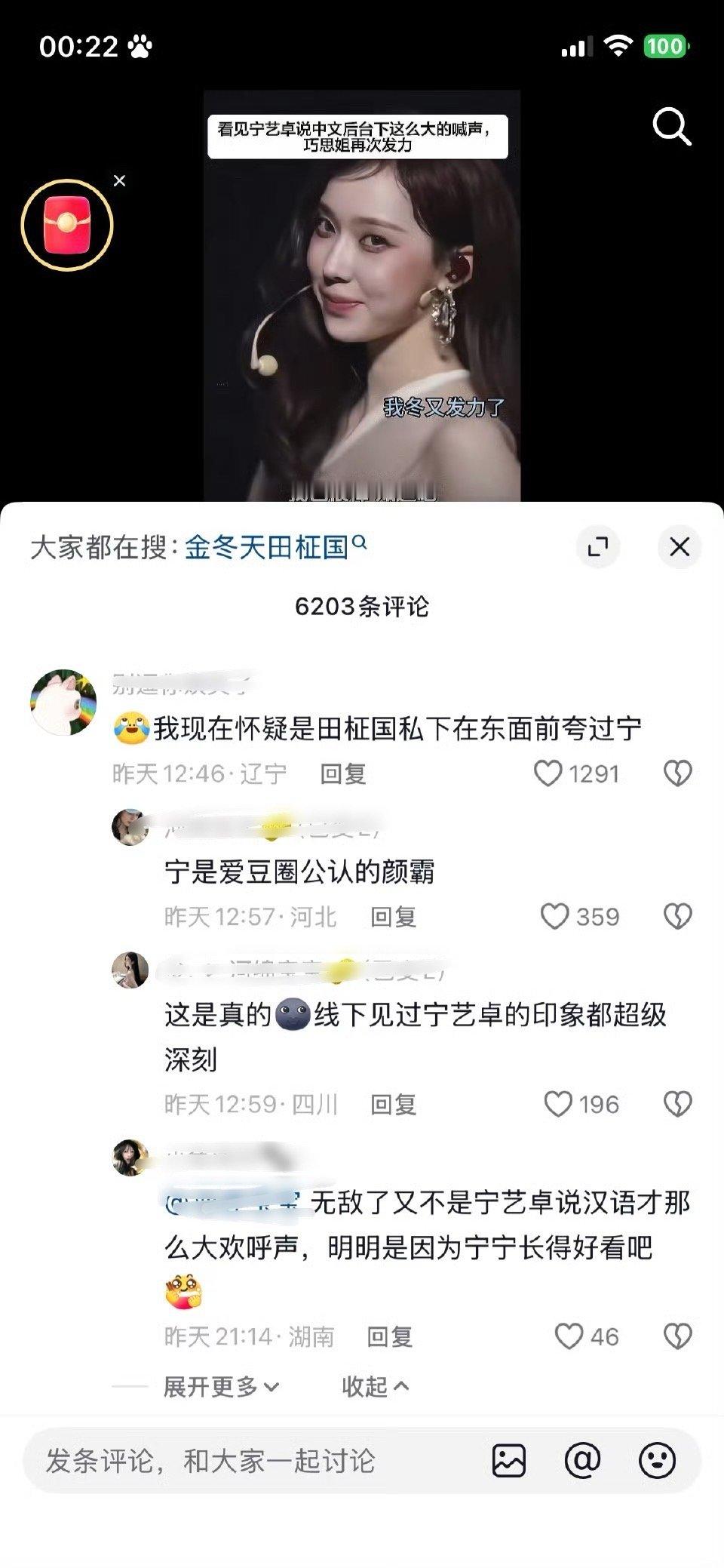Dislike the top comment with slashed-heart icon
The width and height of the screenshot is (724, 1568).
pyautogui.click(x=677, y=773)
